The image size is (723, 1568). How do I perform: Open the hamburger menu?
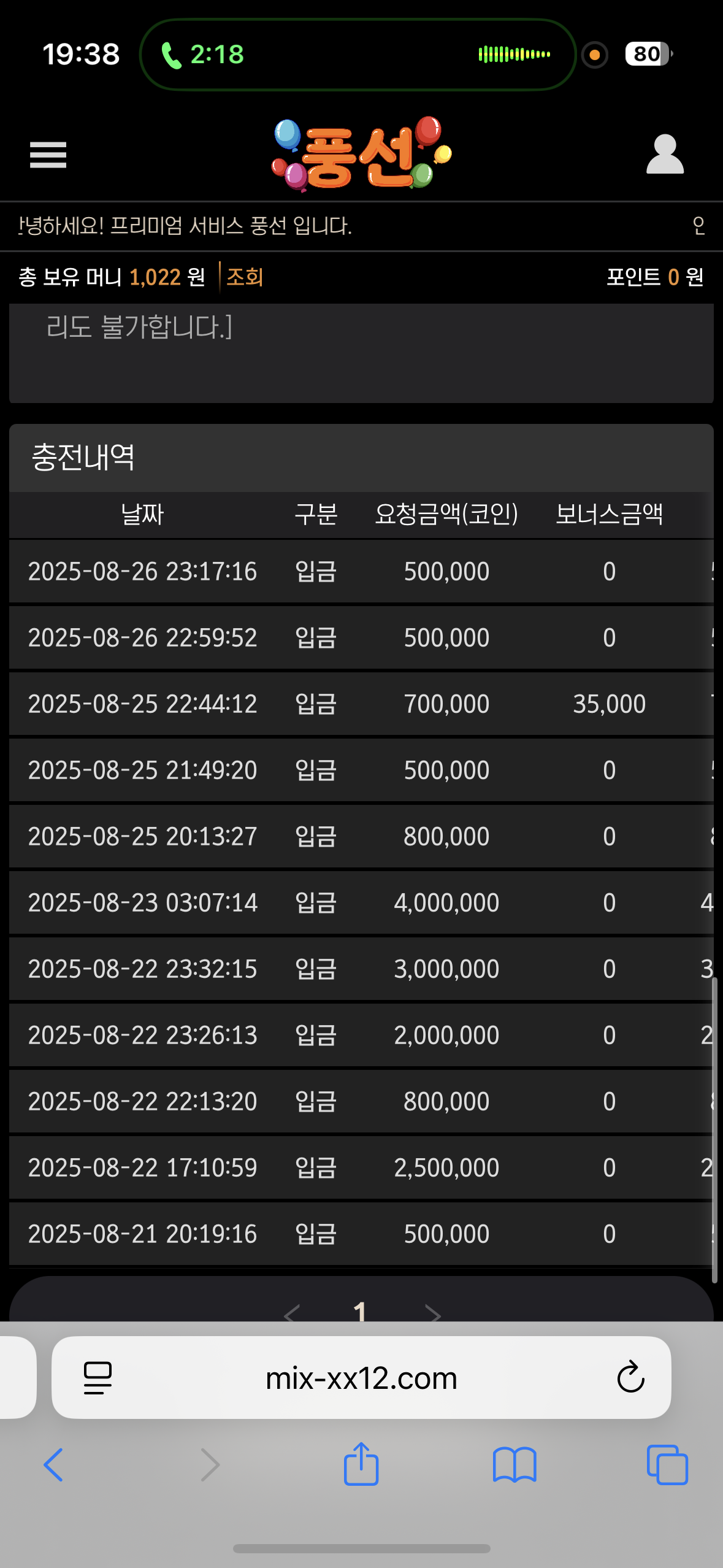(x=48, y=155)
